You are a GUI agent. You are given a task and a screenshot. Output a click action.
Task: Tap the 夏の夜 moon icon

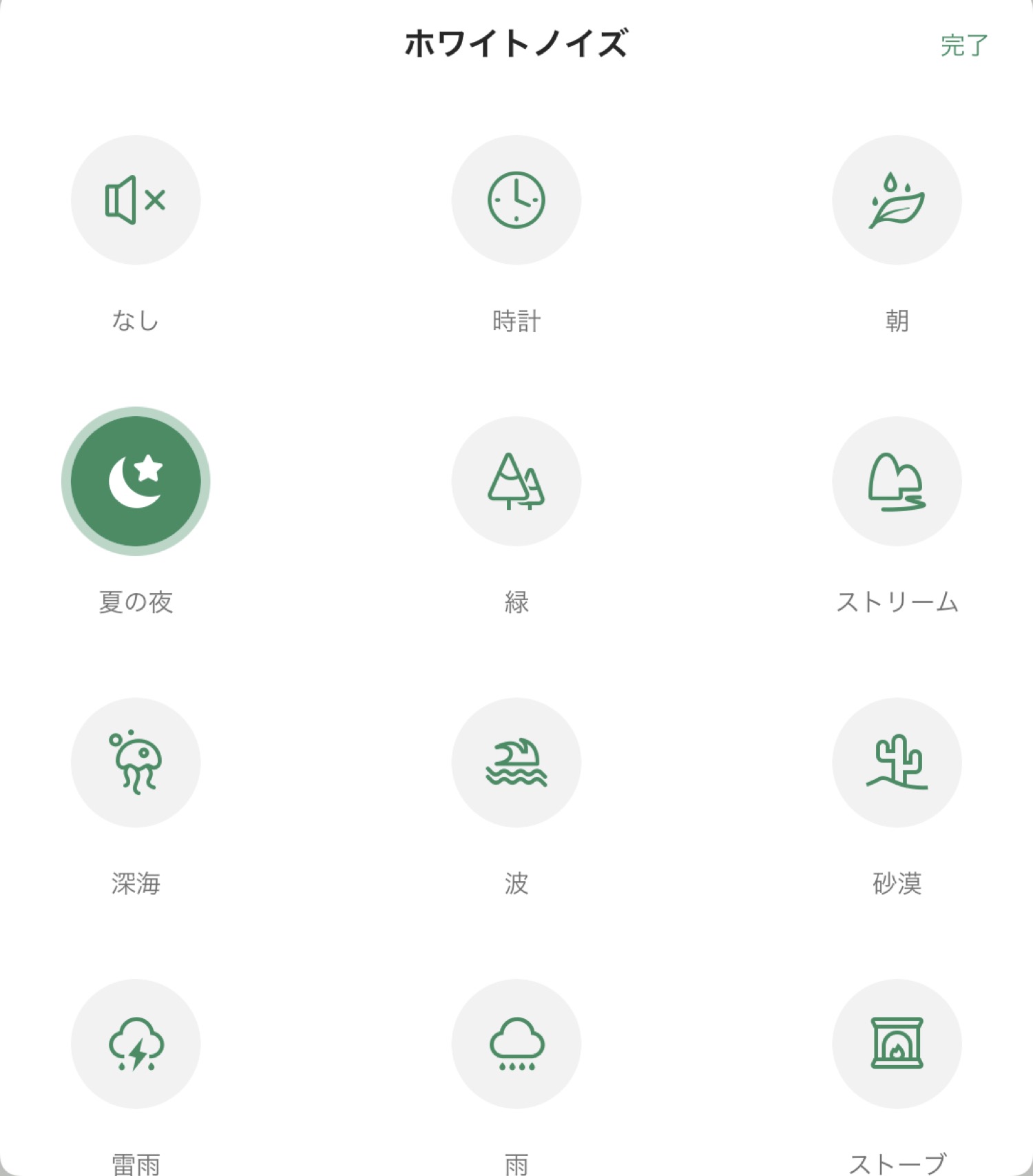(136, 481)
